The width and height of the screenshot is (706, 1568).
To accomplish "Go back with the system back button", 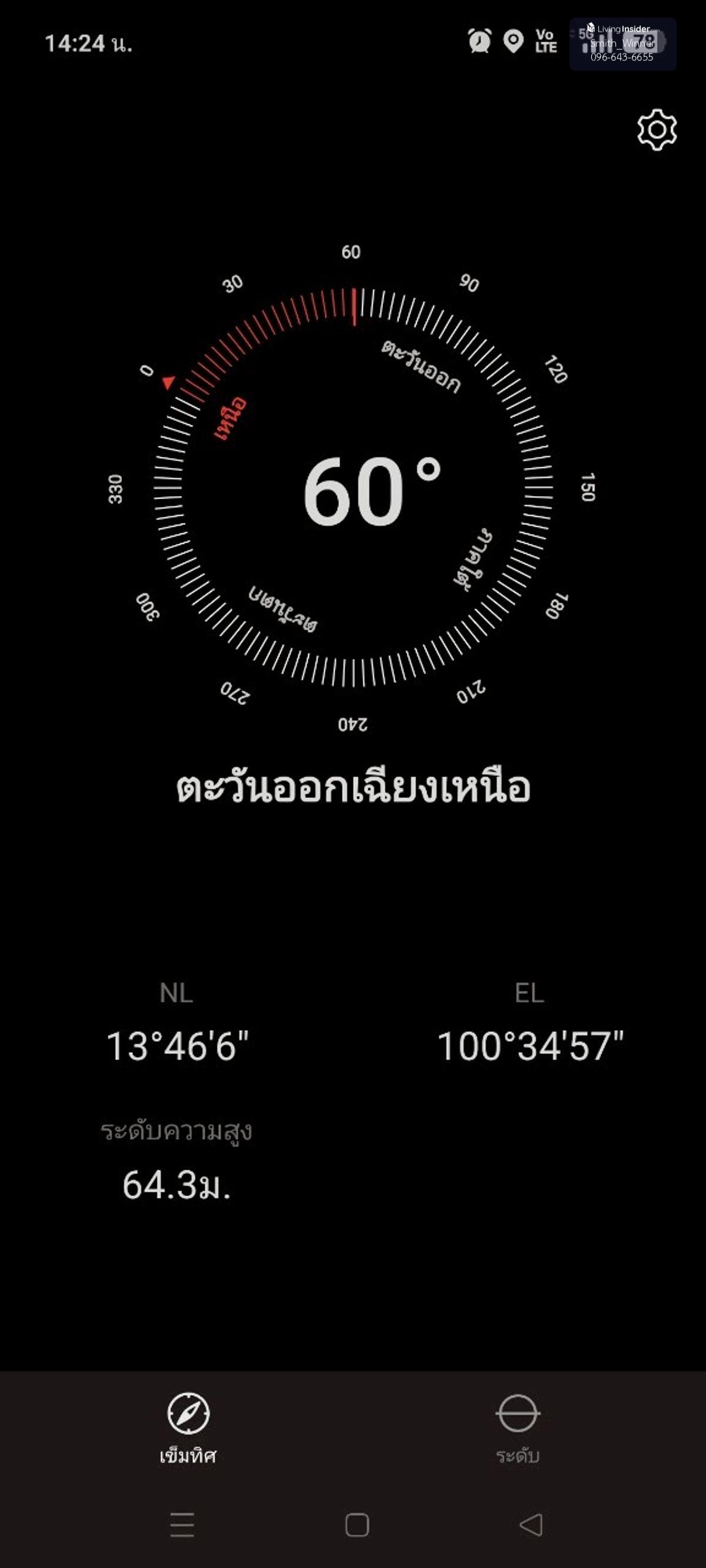I will point(531,1524).
